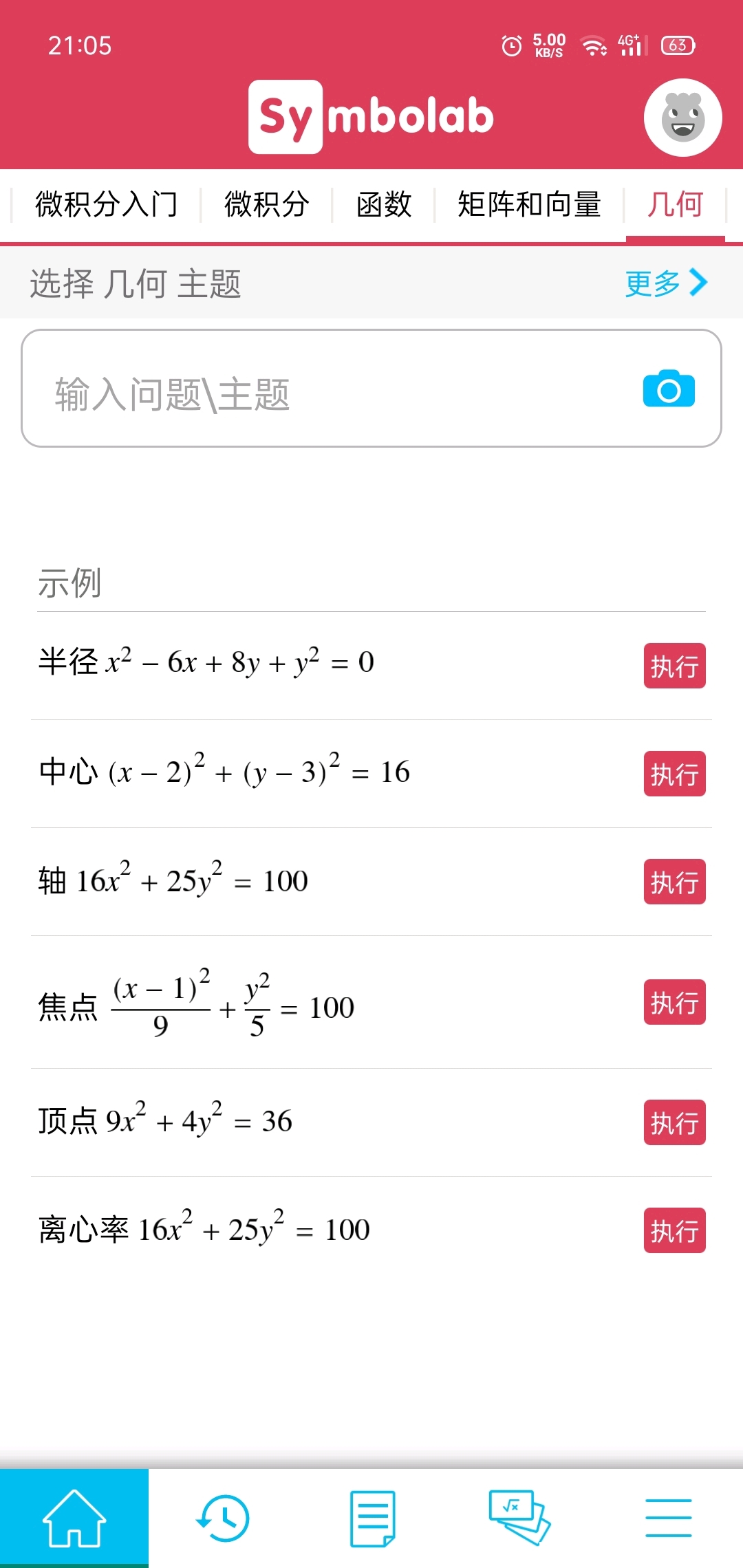The image size is (743, 1568).
Task: Select the 几何 tab
Action: click(x=675, y=204)
